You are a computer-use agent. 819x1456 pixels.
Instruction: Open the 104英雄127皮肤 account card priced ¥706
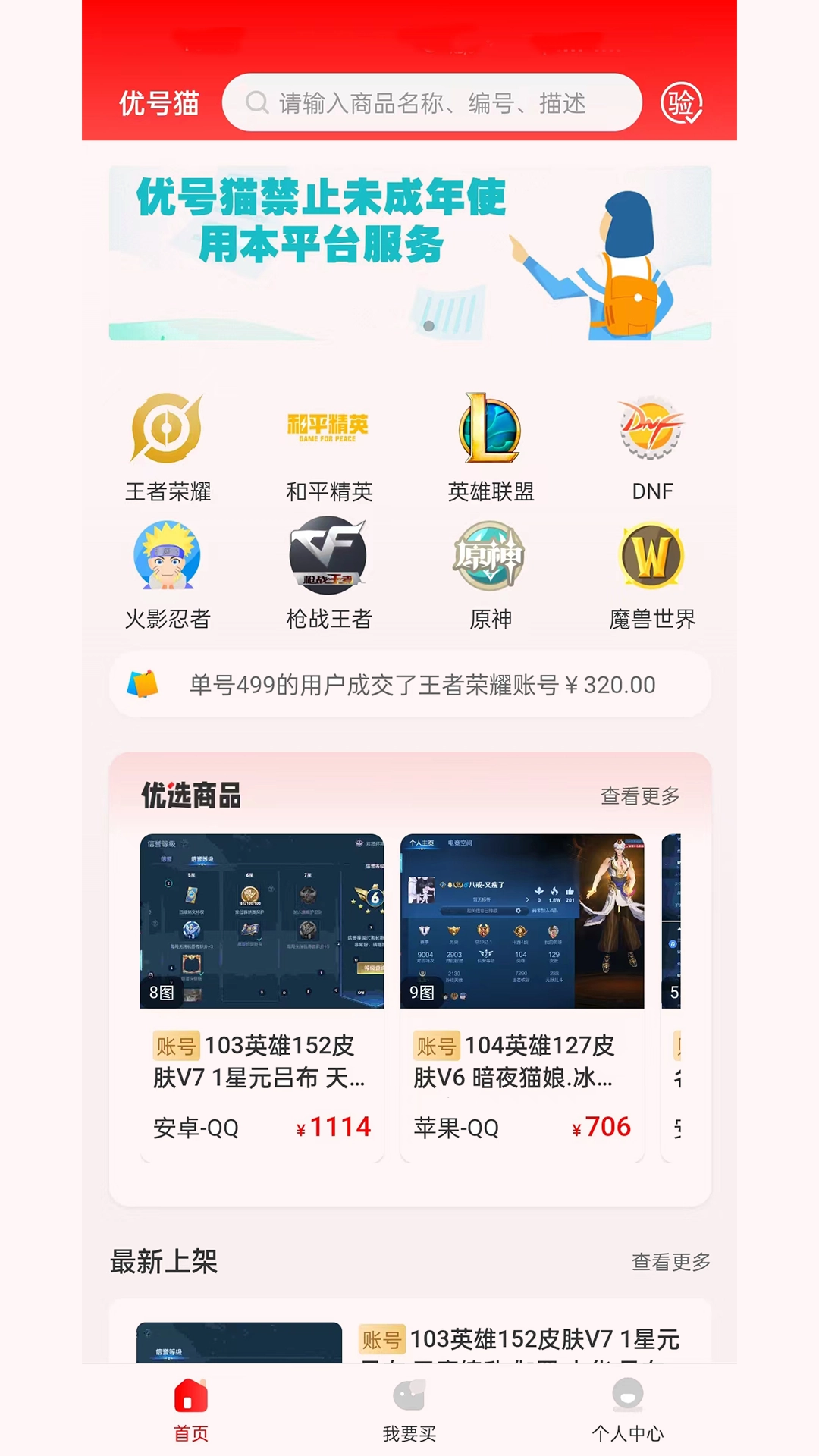coord(522,997)
